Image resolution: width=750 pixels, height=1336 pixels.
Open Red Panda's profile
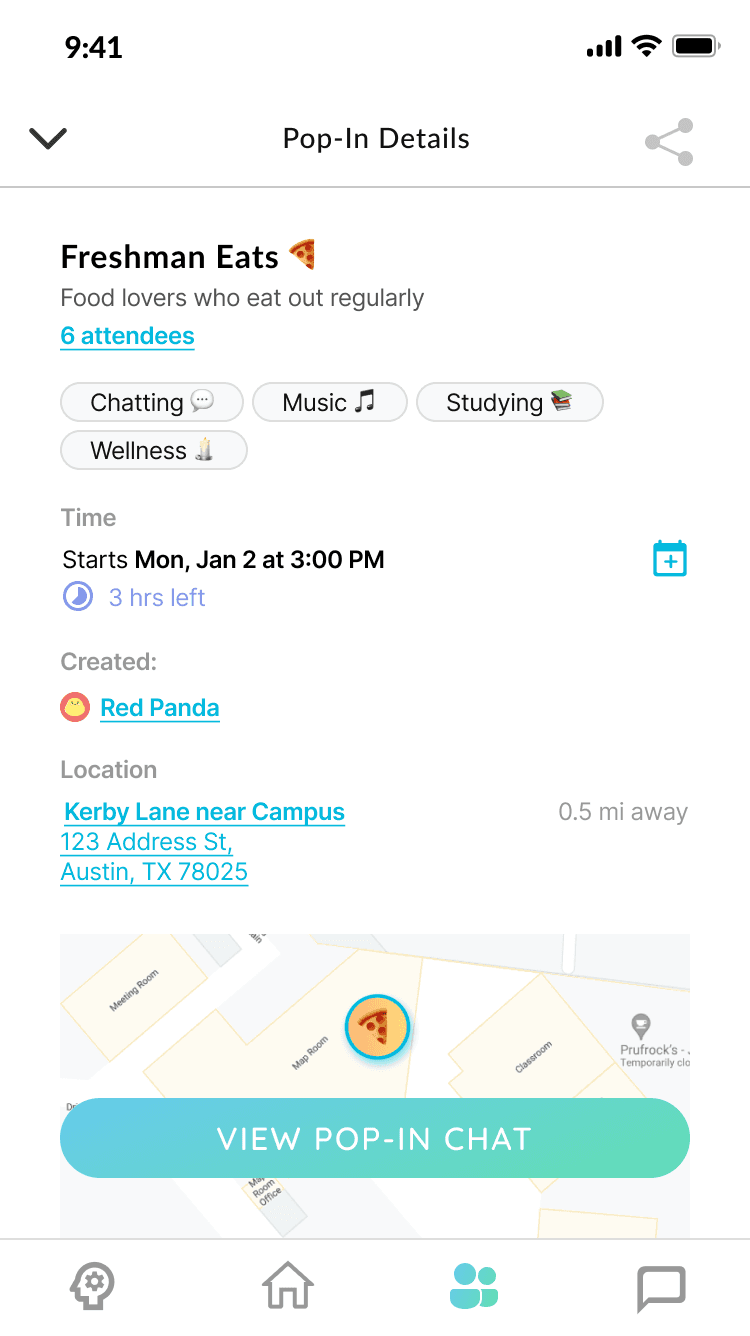coord(159,708)
